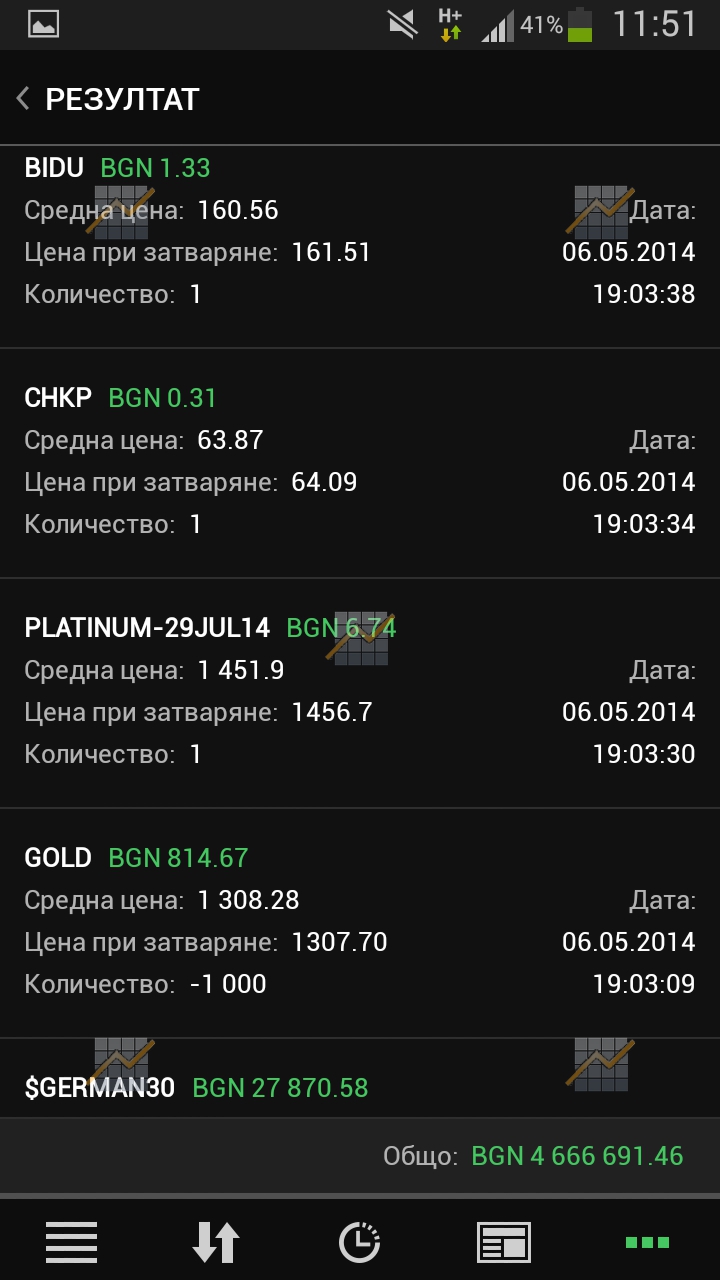This screenshot has height=1280, width=720.
Task: Open the CHKP result entry
Action: [x=360, y=463]
